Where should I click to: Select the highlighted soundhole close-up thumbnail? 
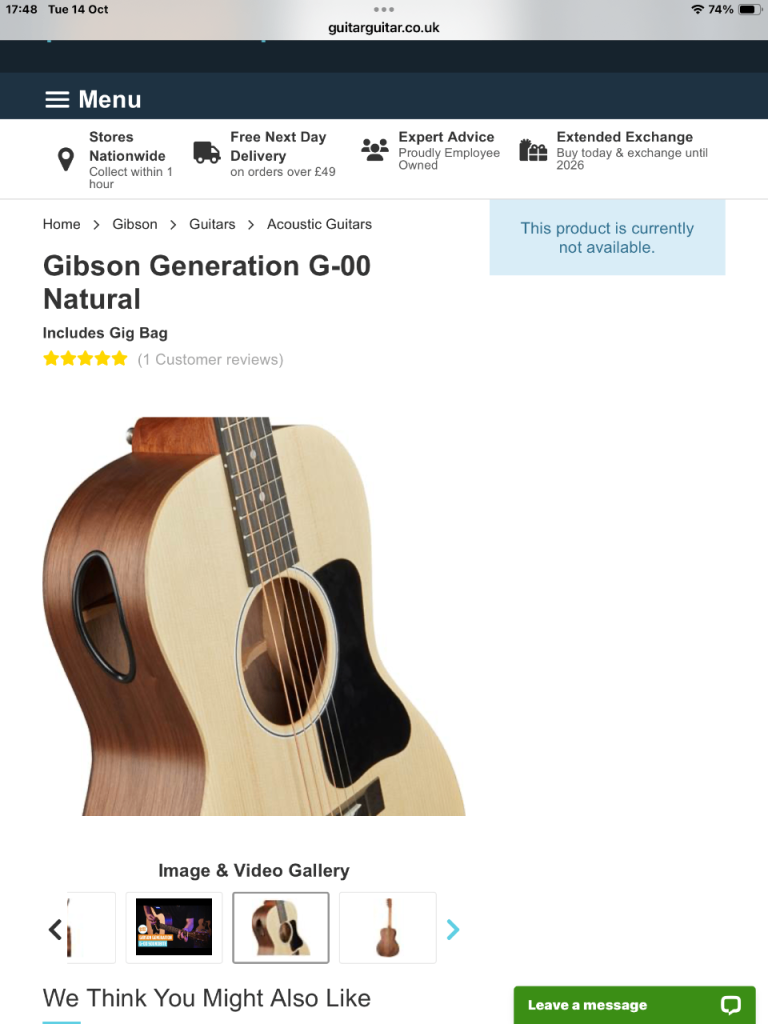(281, 927)
